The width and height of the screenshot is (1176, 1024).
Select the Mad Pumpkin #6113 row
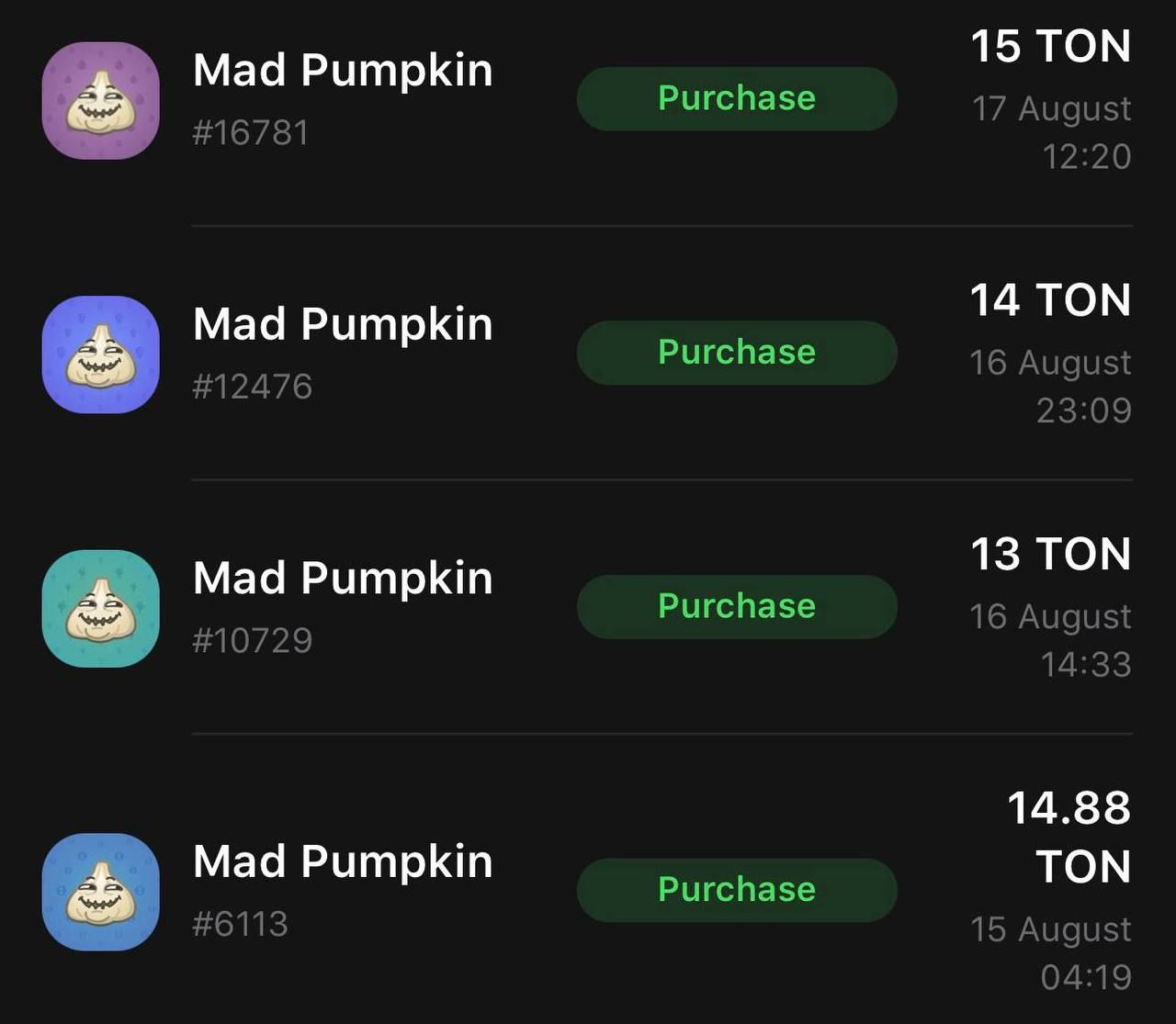tap(342, 890)
